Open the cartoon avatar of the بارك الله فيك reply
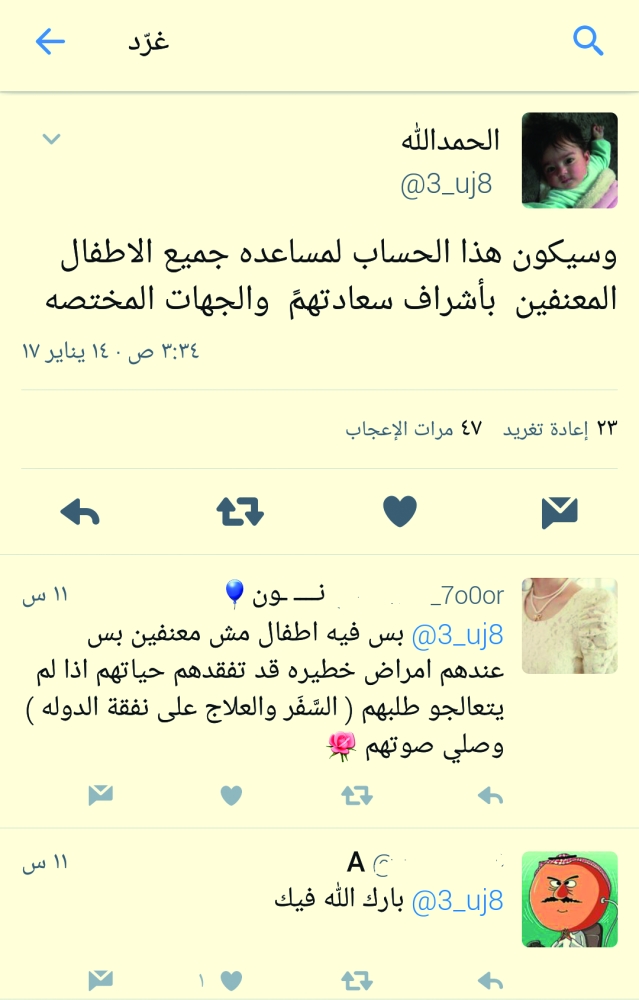This screenshot has width=639, height=1000. tap(569, 898)
